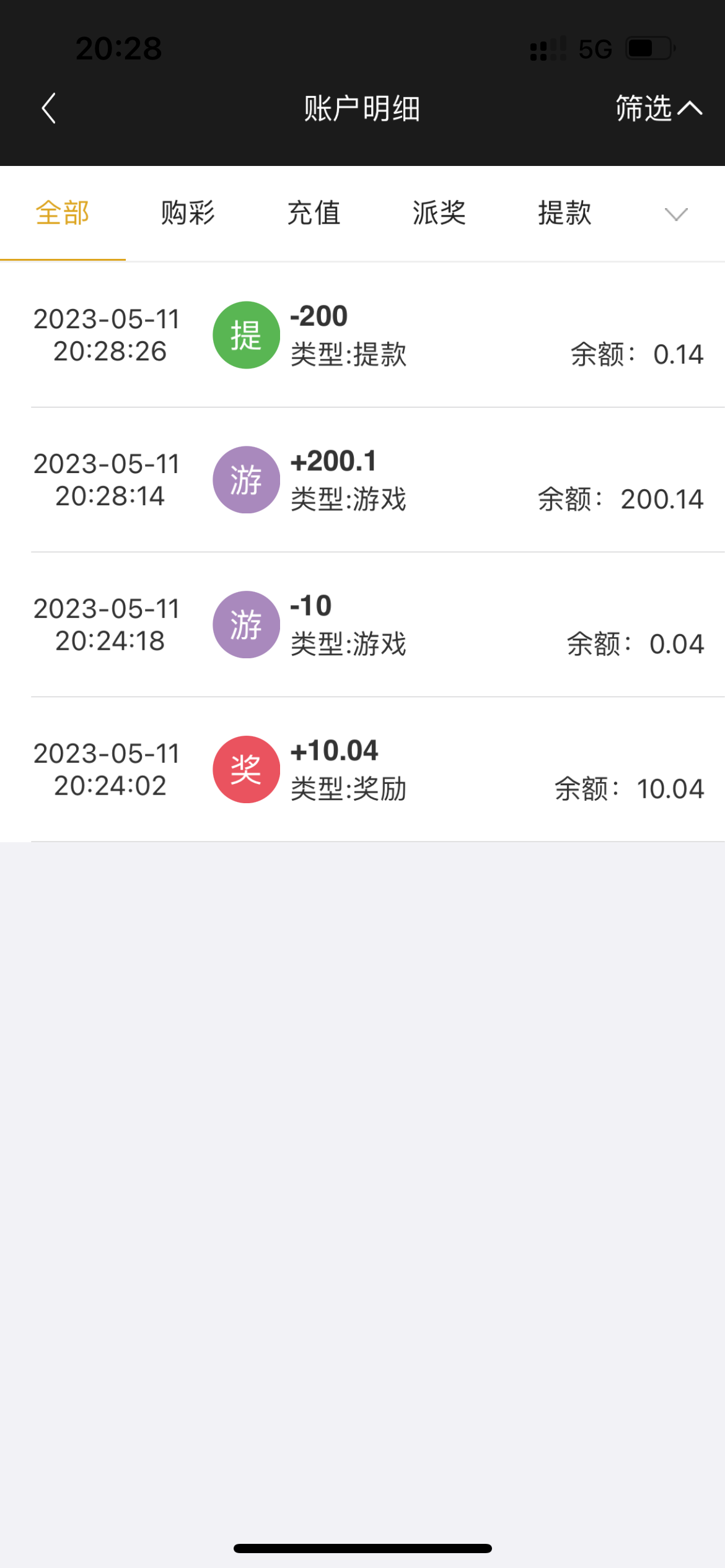The image size is (725, 1568).
Task: Switch to the 购彩 tab
Action: tap(188, 213)
